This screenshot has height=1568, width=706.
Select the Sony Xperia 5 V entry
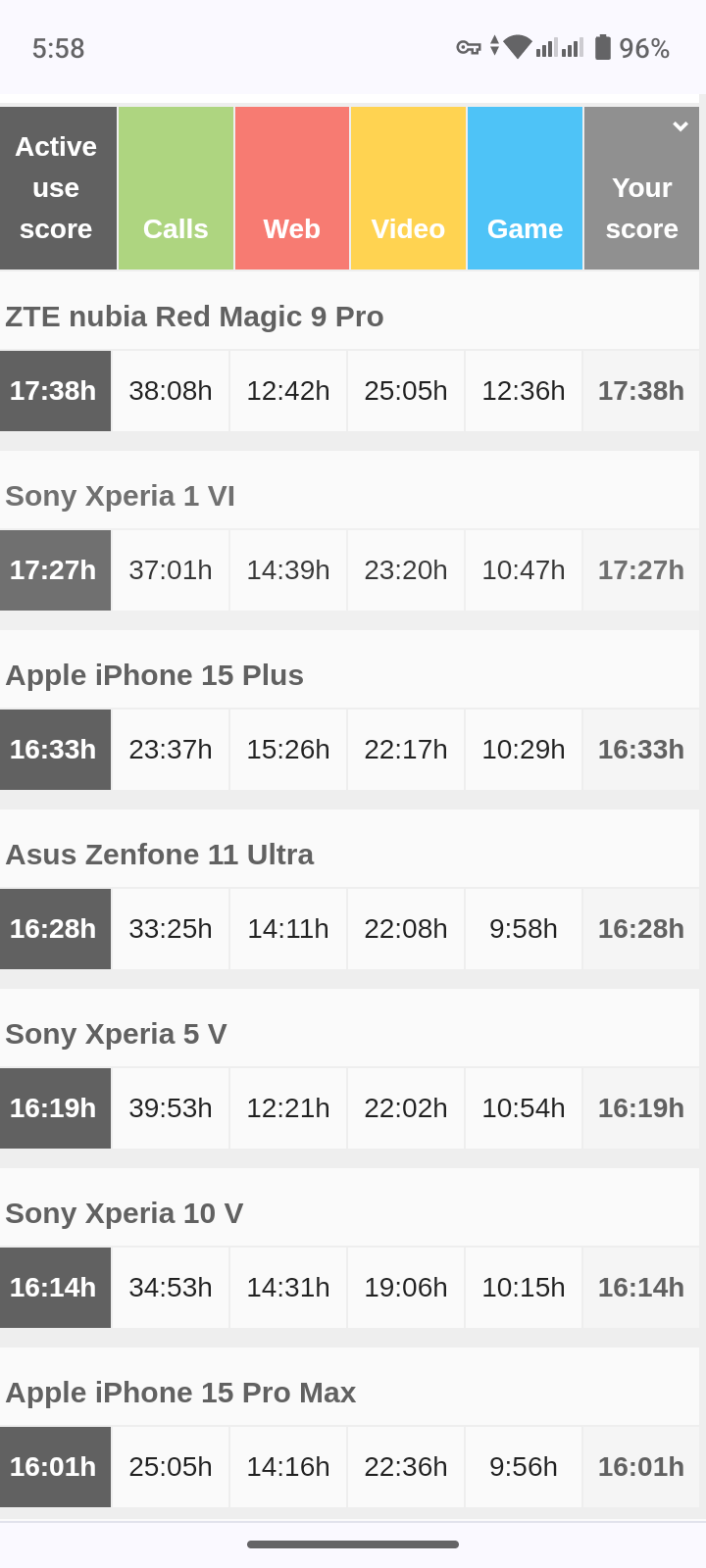pyautogui.click(x=116, y=1034)
